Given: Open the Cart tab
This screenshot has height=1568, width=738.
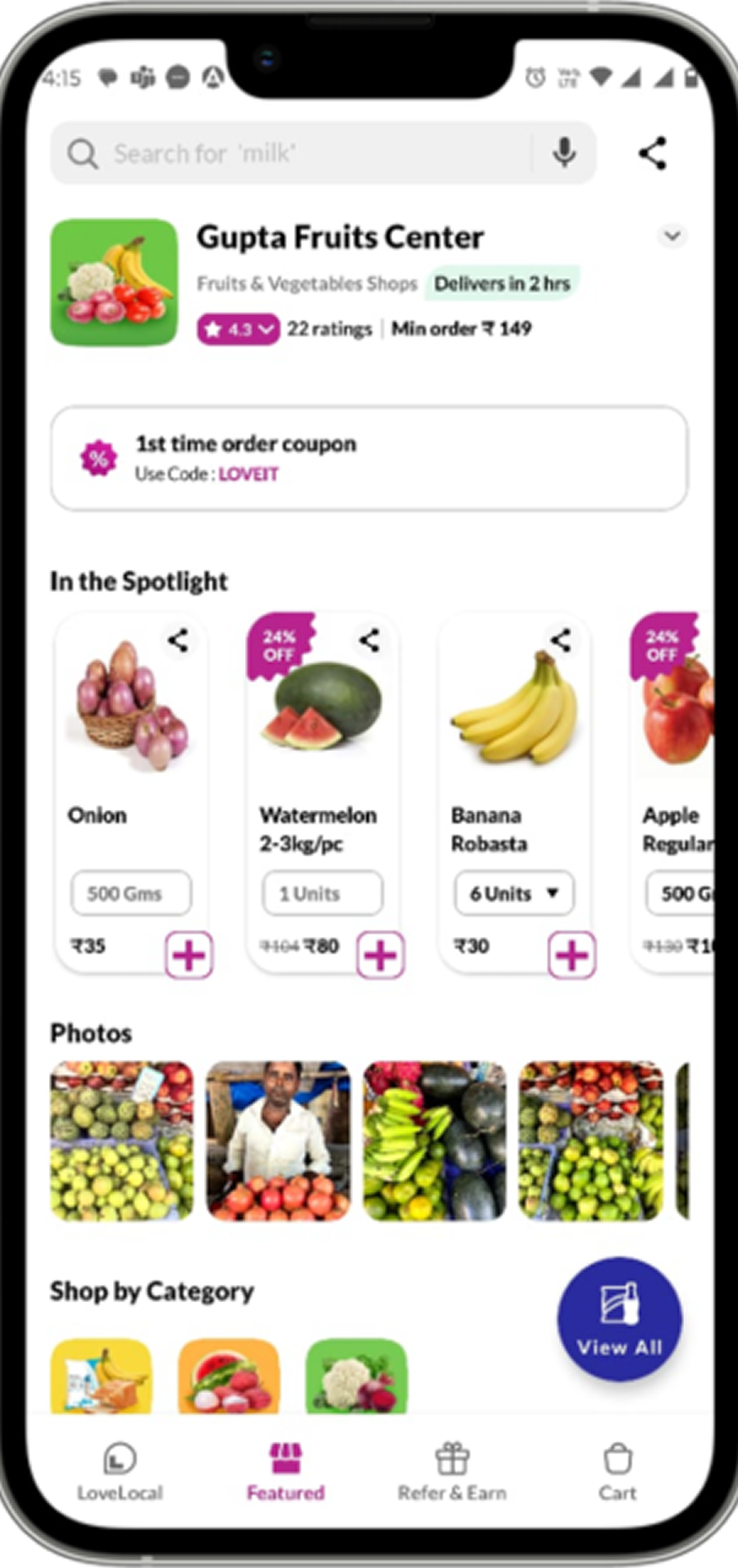Looking at the screenshot, I should [618, 1472].
